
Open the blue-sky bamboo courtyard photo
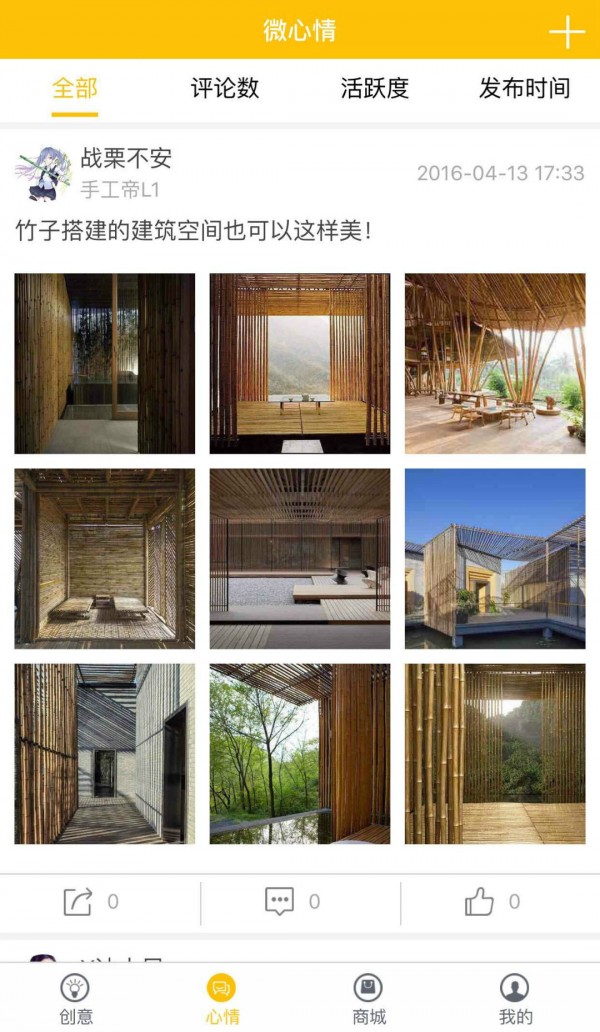pyautogui.click(x=495, y=559)
